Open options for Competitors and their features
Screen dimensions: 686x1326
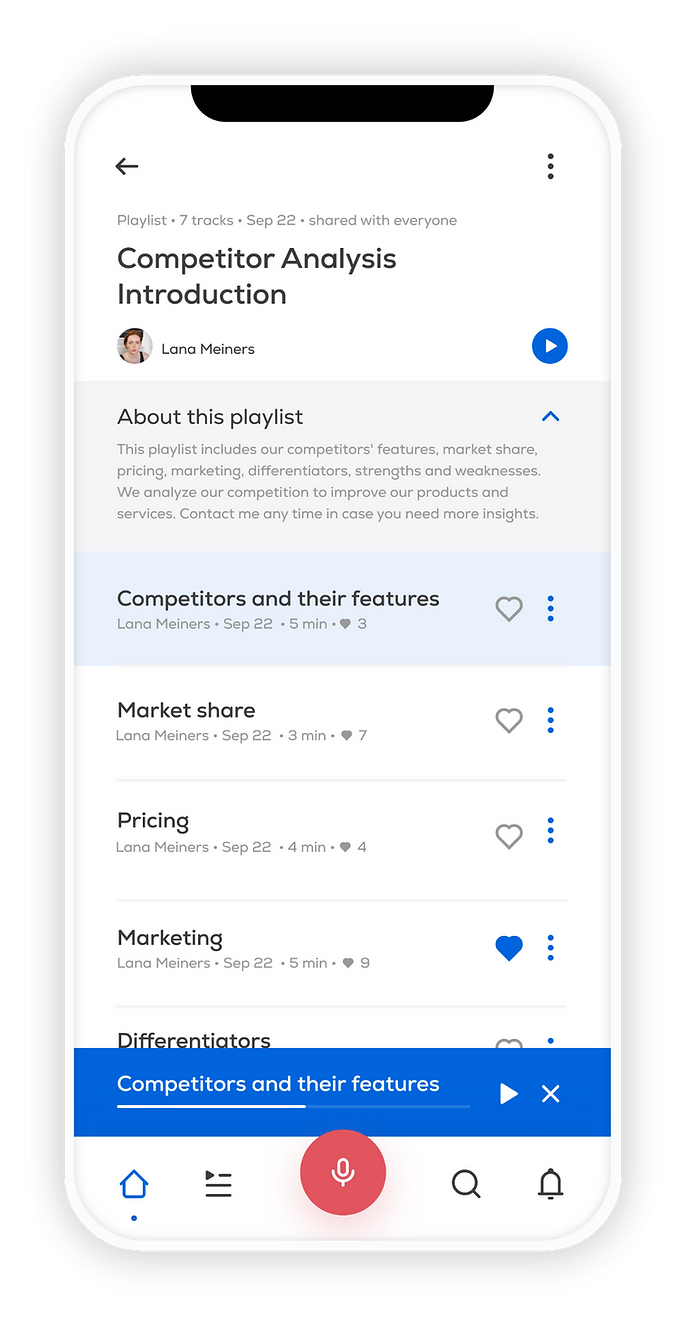pyautogui.click(x=550, y=608)
